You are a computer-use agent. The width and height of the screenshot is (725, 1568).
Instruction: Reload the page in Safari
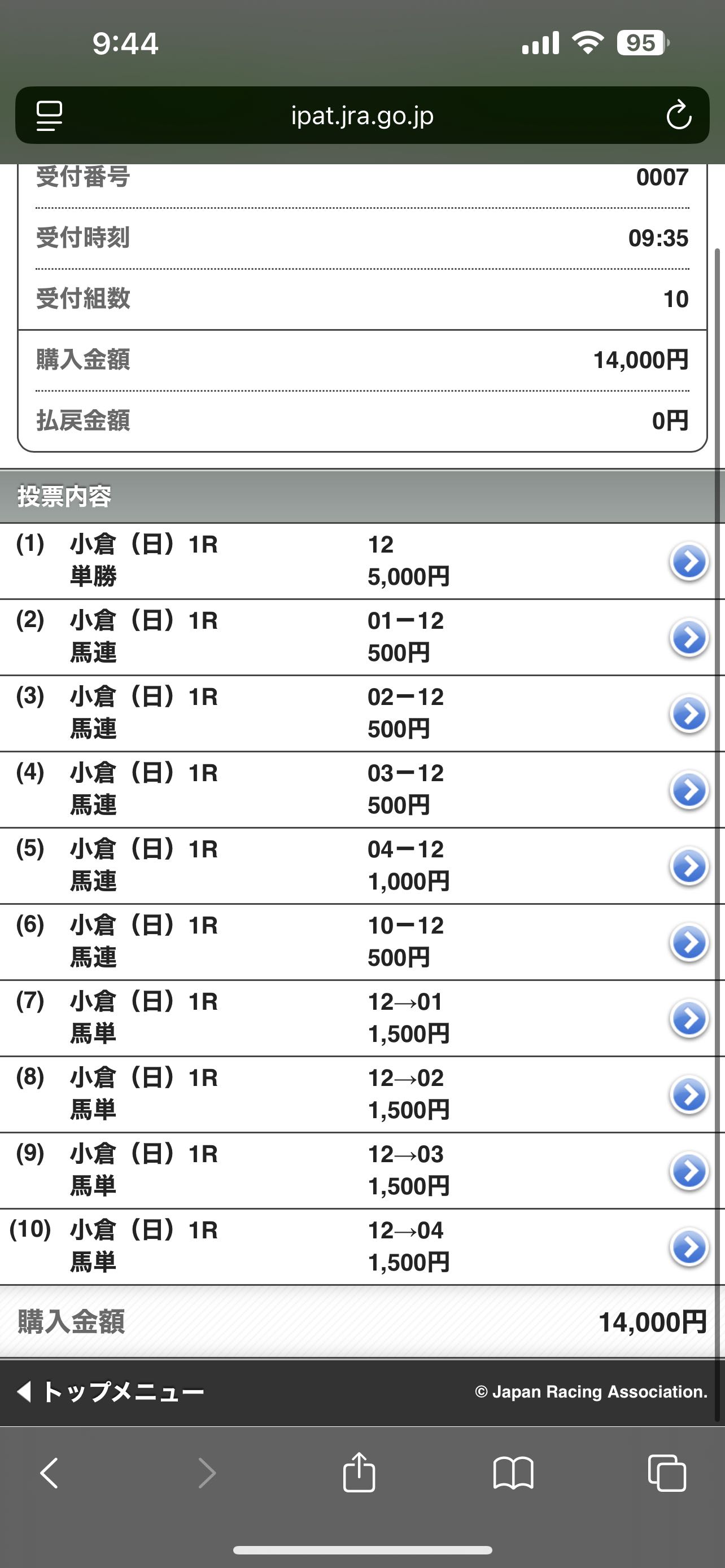(x=678, y=115)
